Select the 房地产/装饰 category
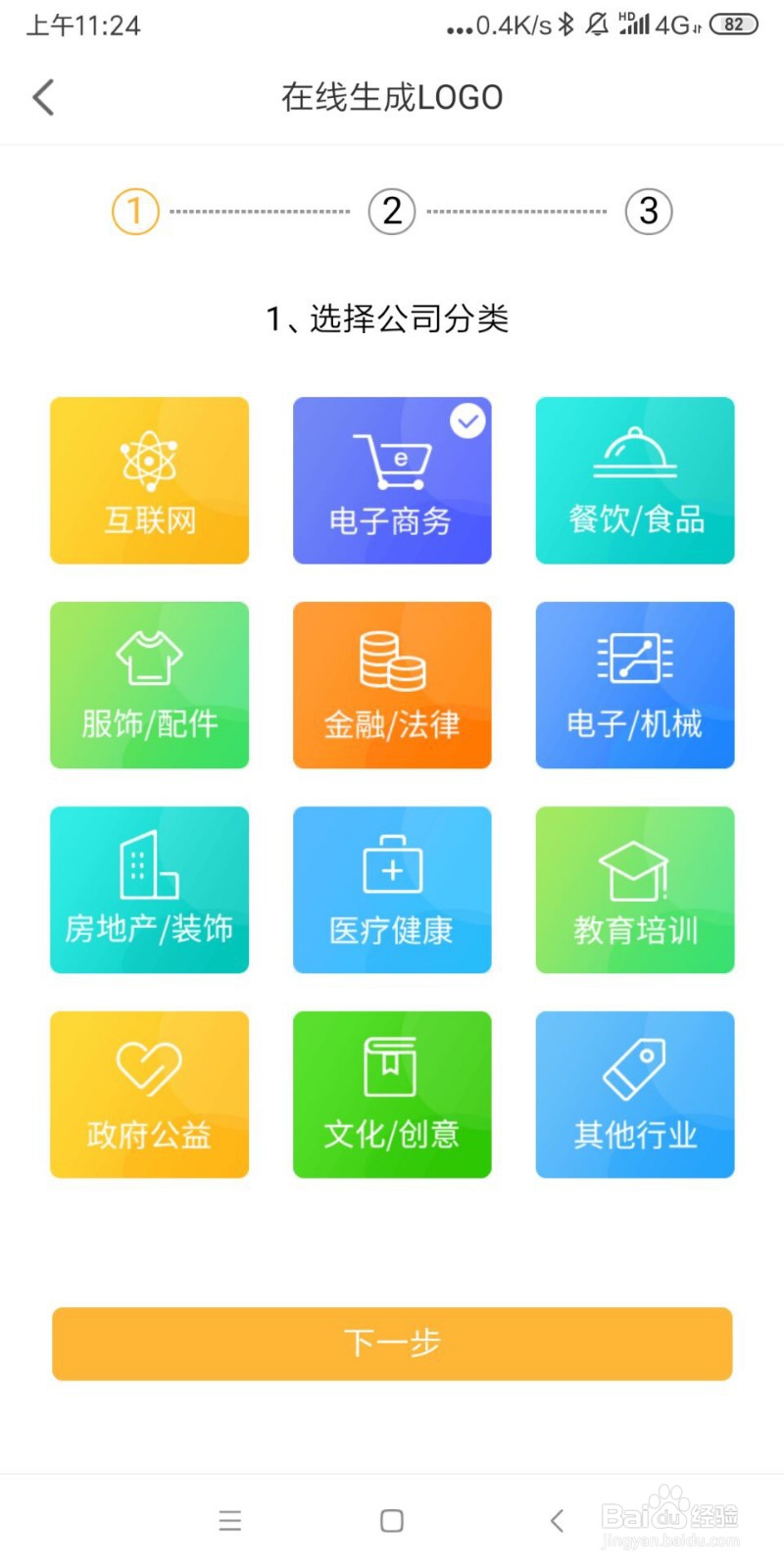This screenshot has width=784, height=1568. (x=149, y=890)
